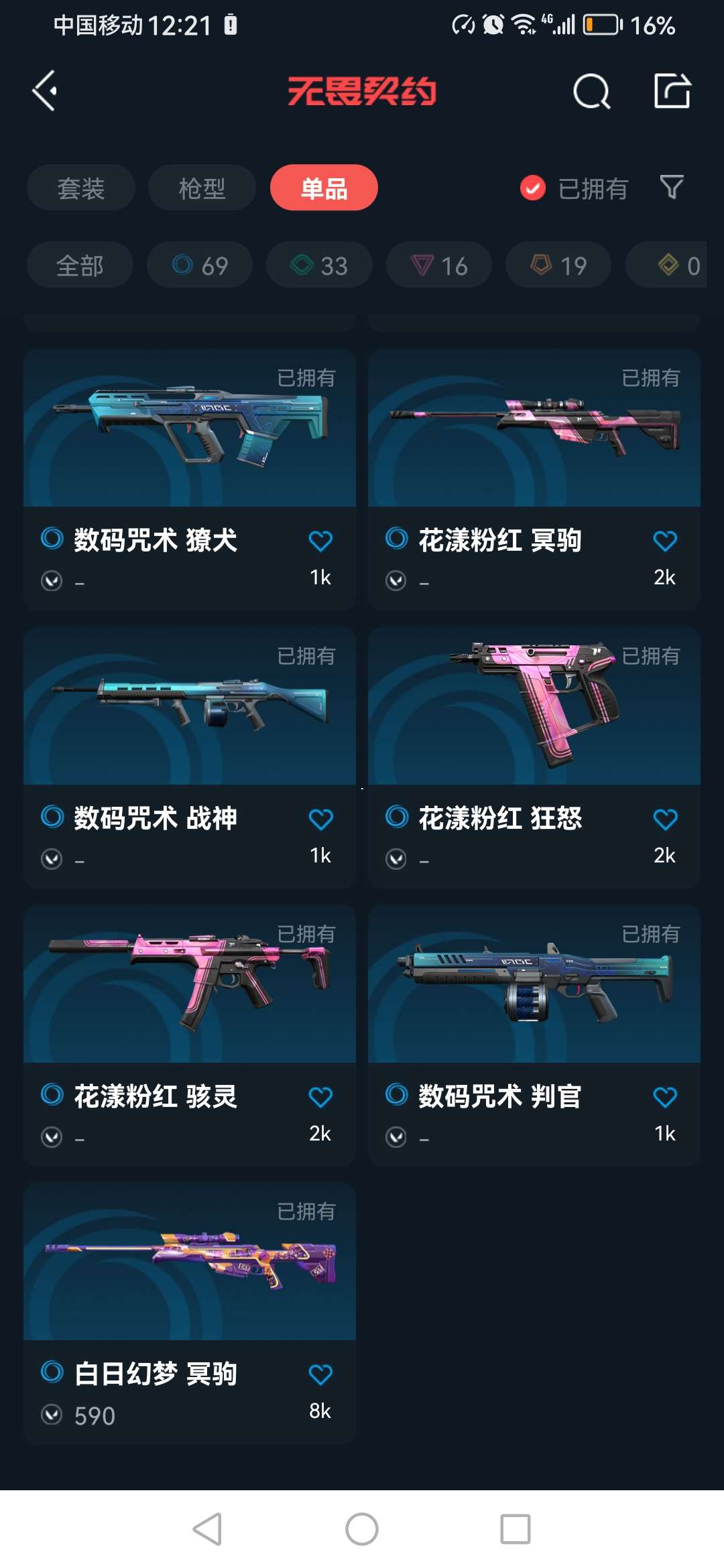This screenshot has width=724, height=1568.
Task: Tap the system home button
Action: pos(362,1529)
